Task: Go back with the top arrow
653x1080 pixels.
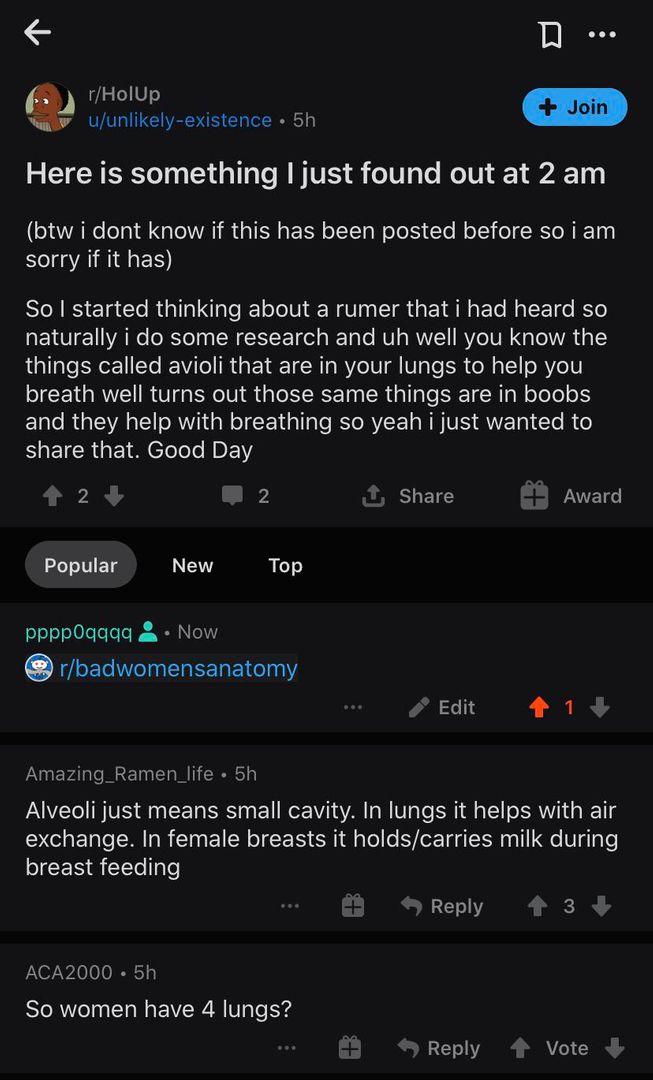Action: [37, 33]
